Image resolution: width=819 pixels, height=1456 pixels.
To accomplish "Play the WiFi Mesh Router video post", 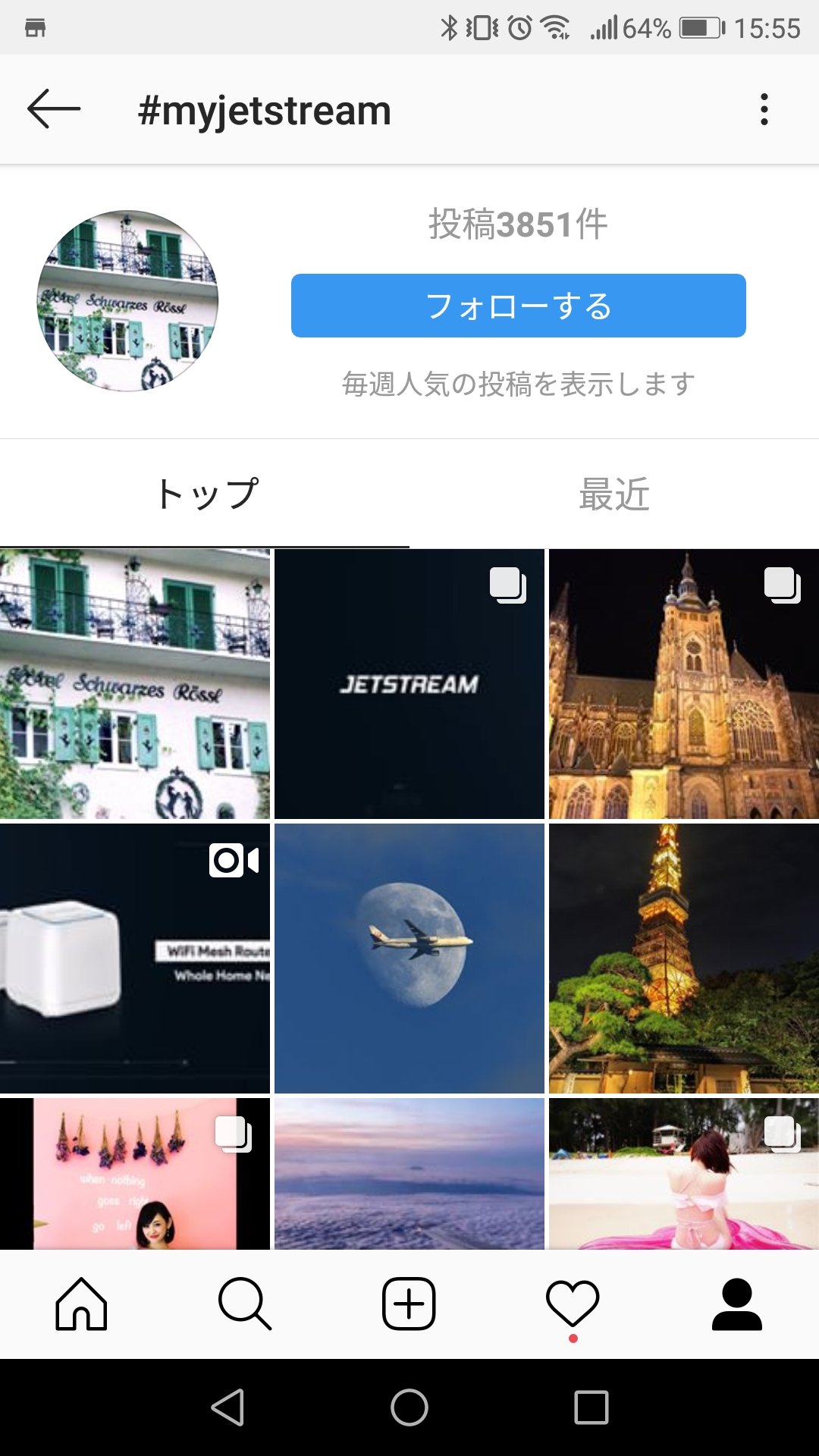I will coord(135,959).
